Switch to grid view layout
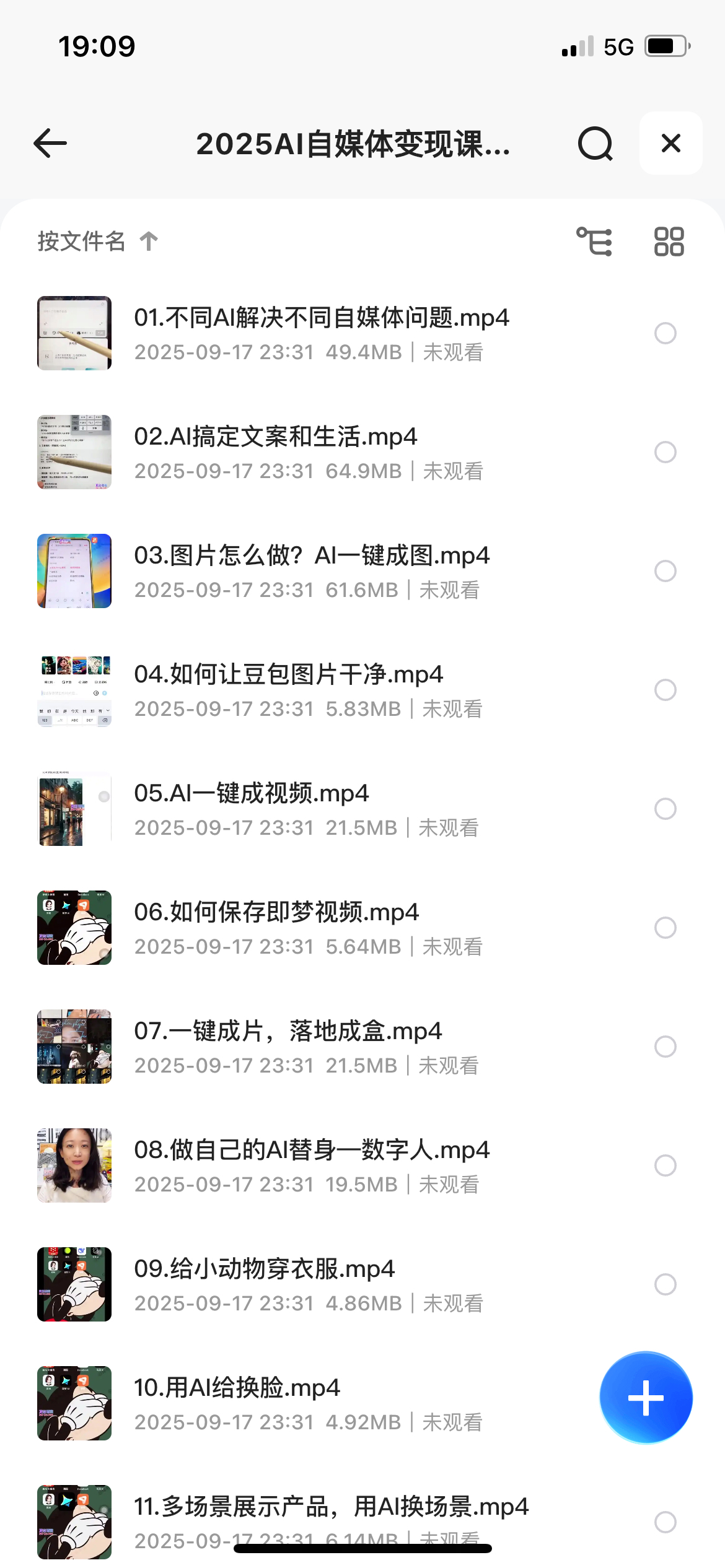The image size is (725, 1568). pos(669,242)
